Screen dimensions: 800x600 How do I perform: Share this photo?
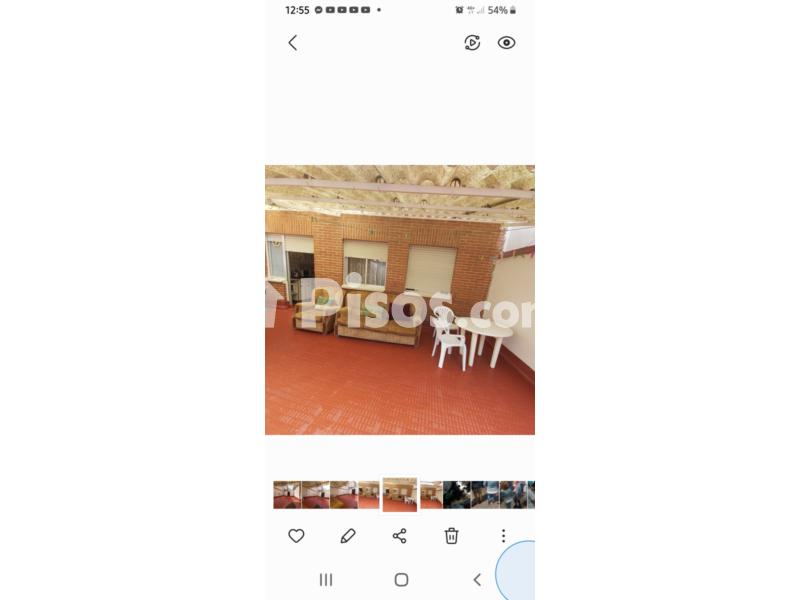400,536
